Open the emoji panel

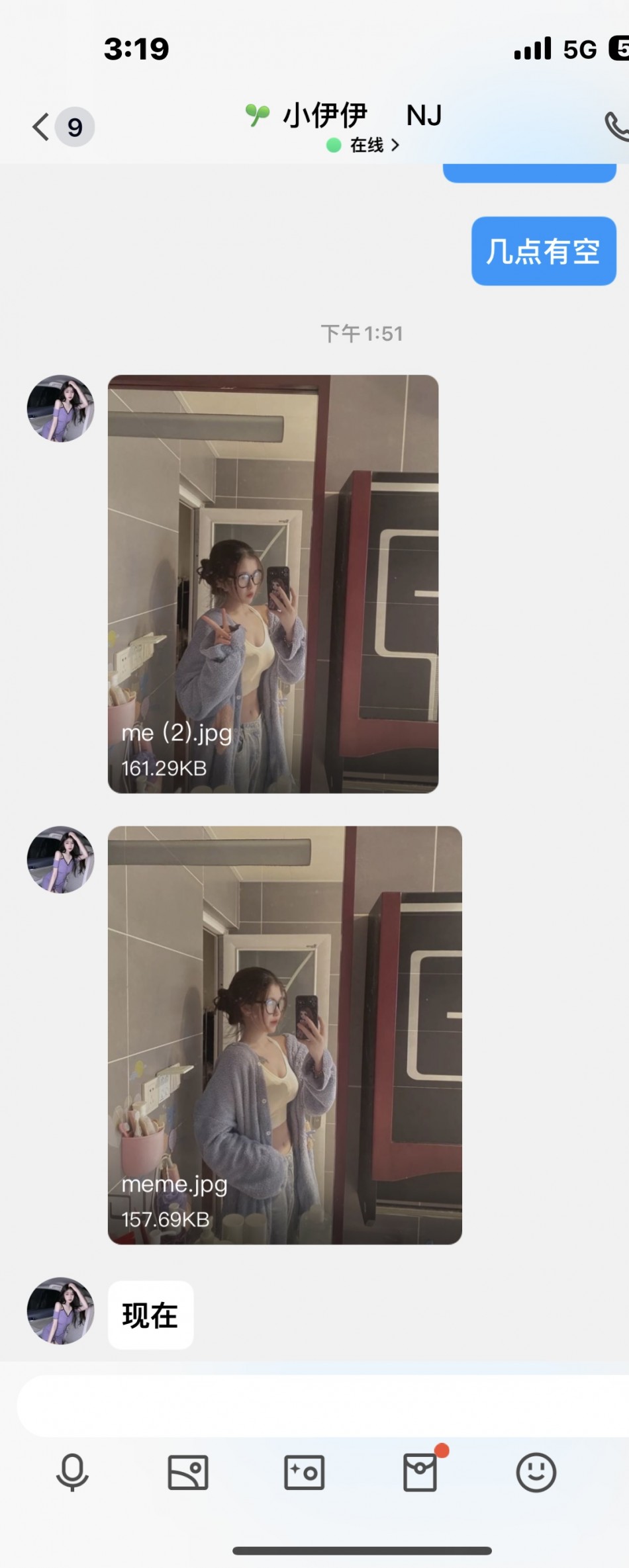536,1473
